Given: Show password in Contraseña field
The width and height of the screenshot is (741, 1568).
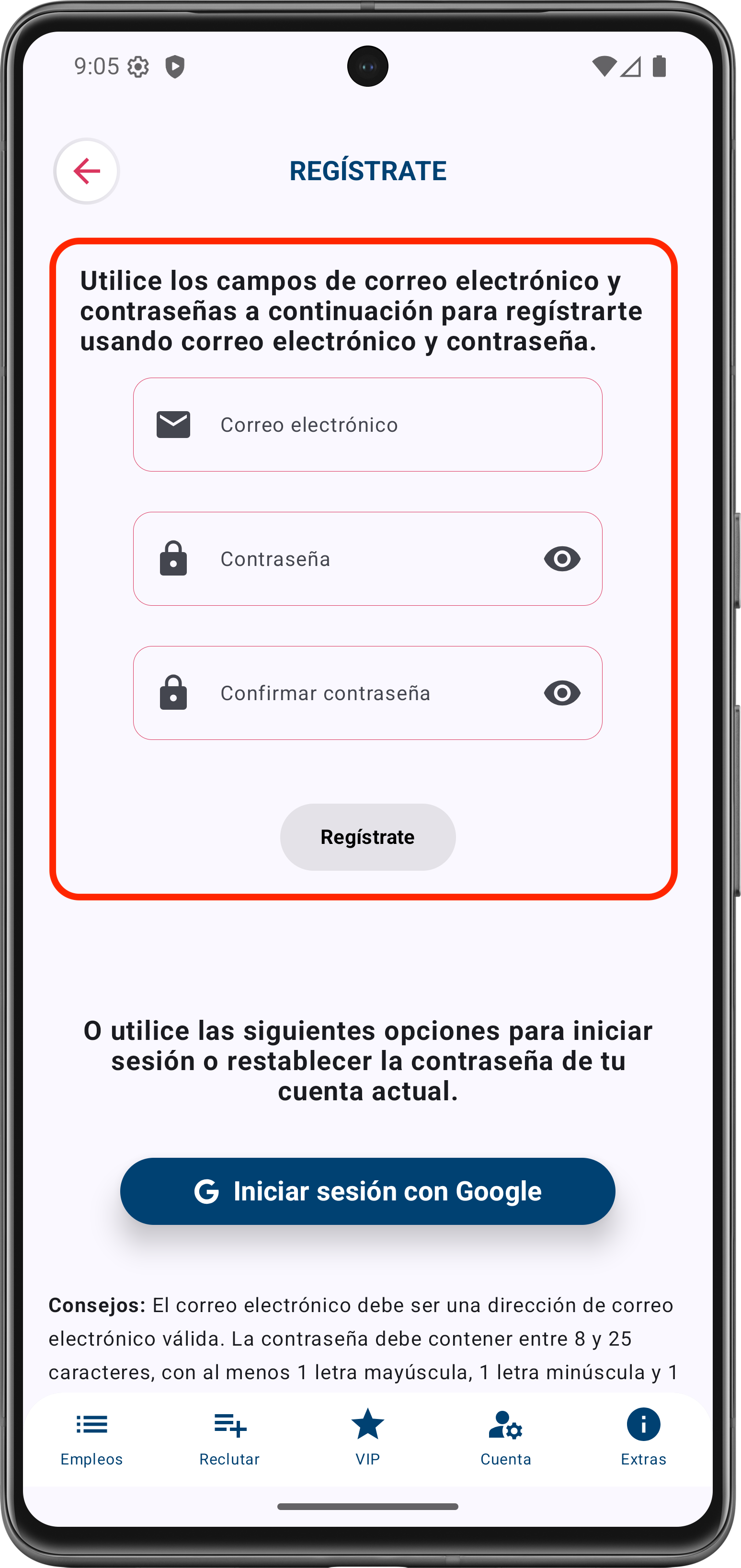Looking at the screenshot, I should [561, 559].
